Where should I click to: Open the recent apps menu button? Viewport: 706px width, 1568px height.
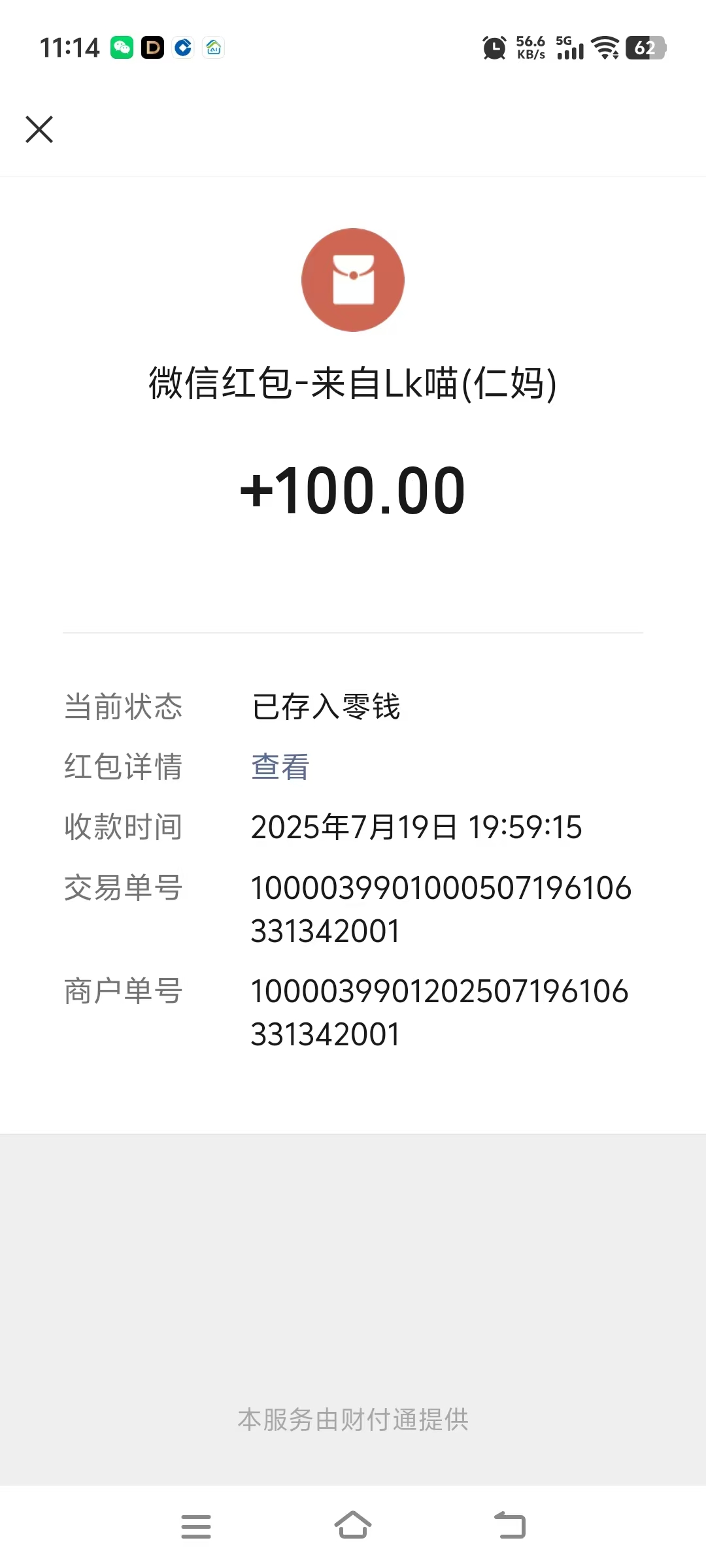click(196, 1526)
